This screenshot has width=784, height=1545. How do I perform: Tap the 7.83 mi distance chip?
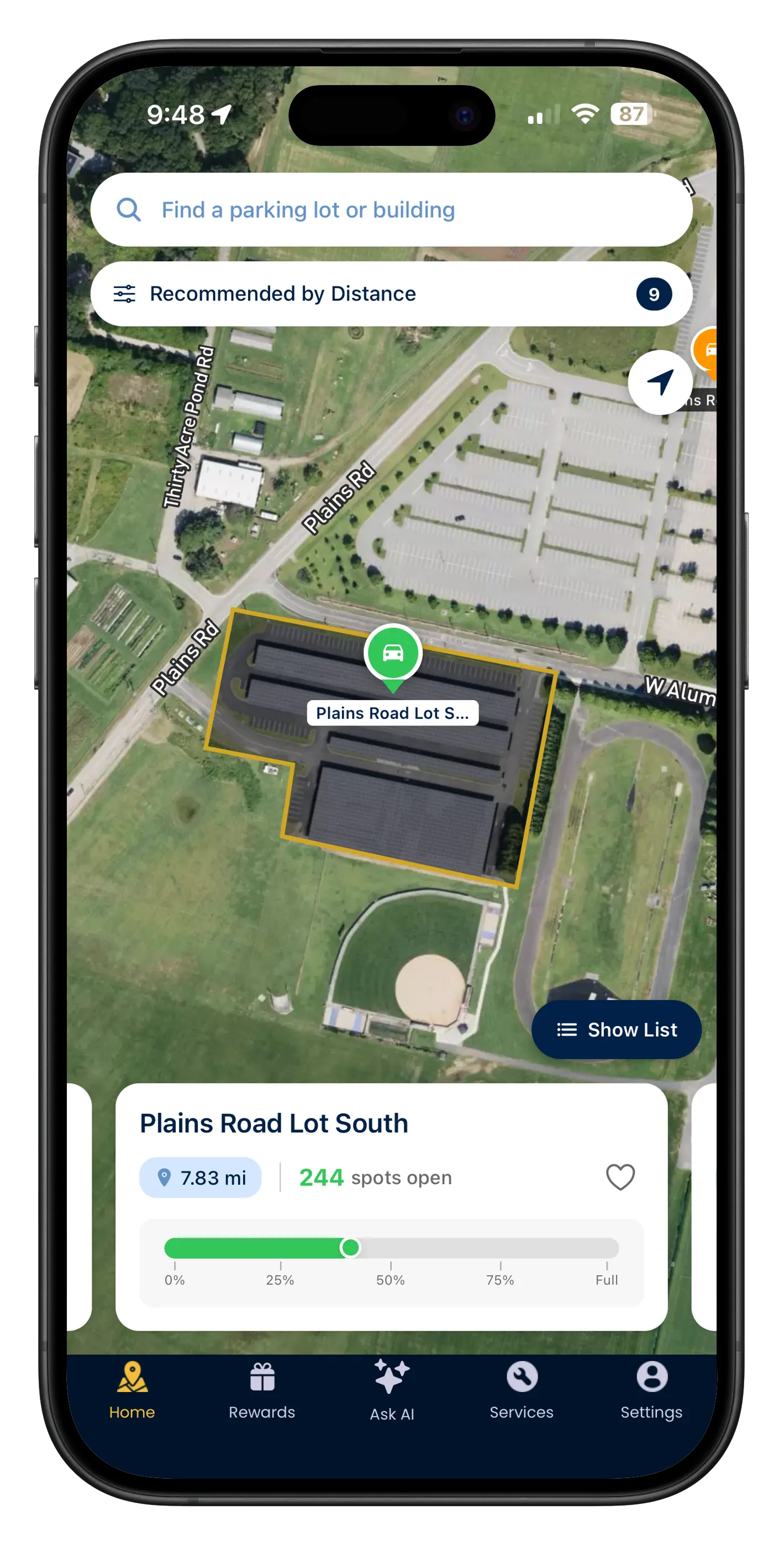tap(200, 1178)
